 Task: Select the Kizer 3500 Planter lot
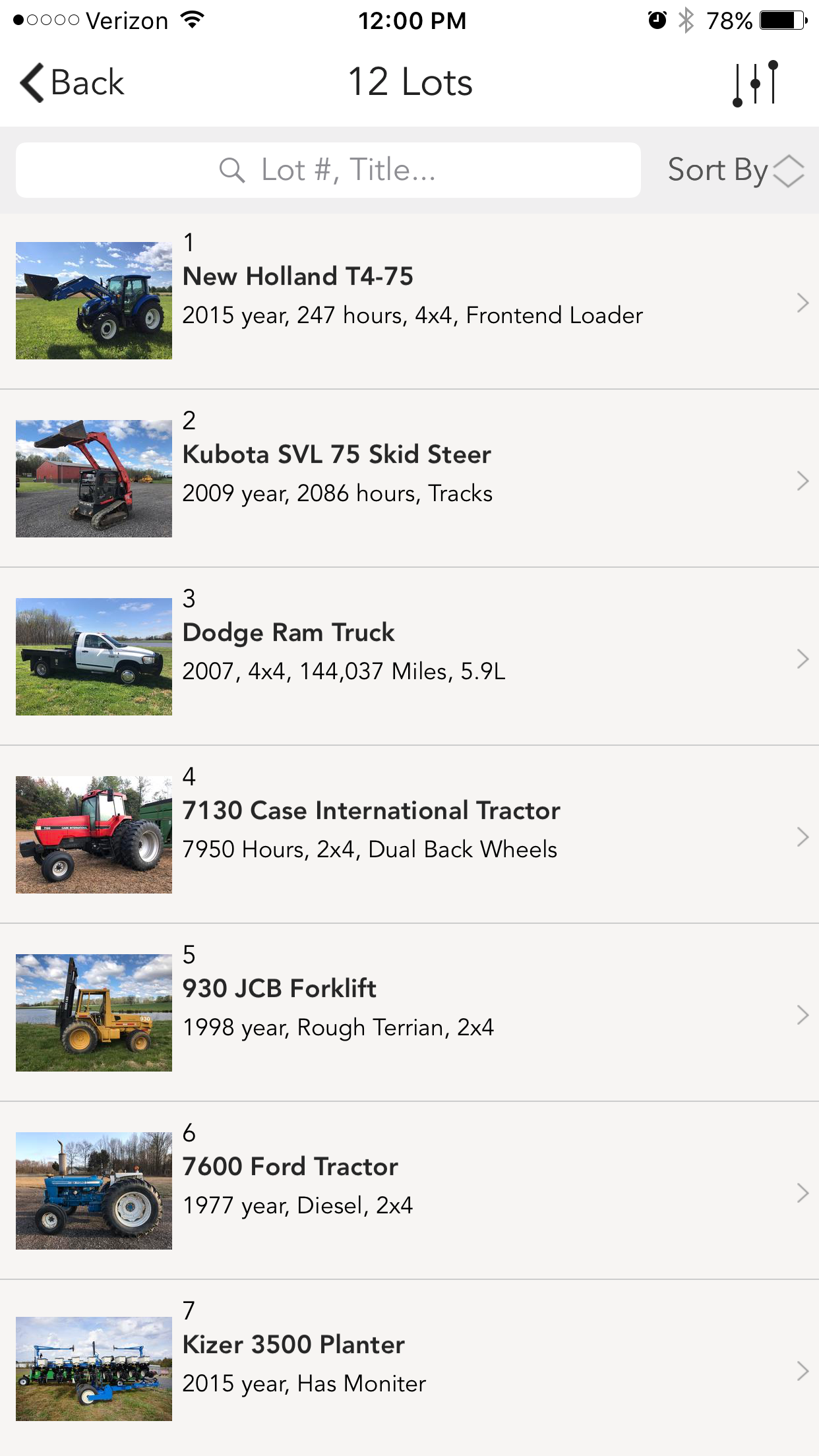(x=409, y=1369)
